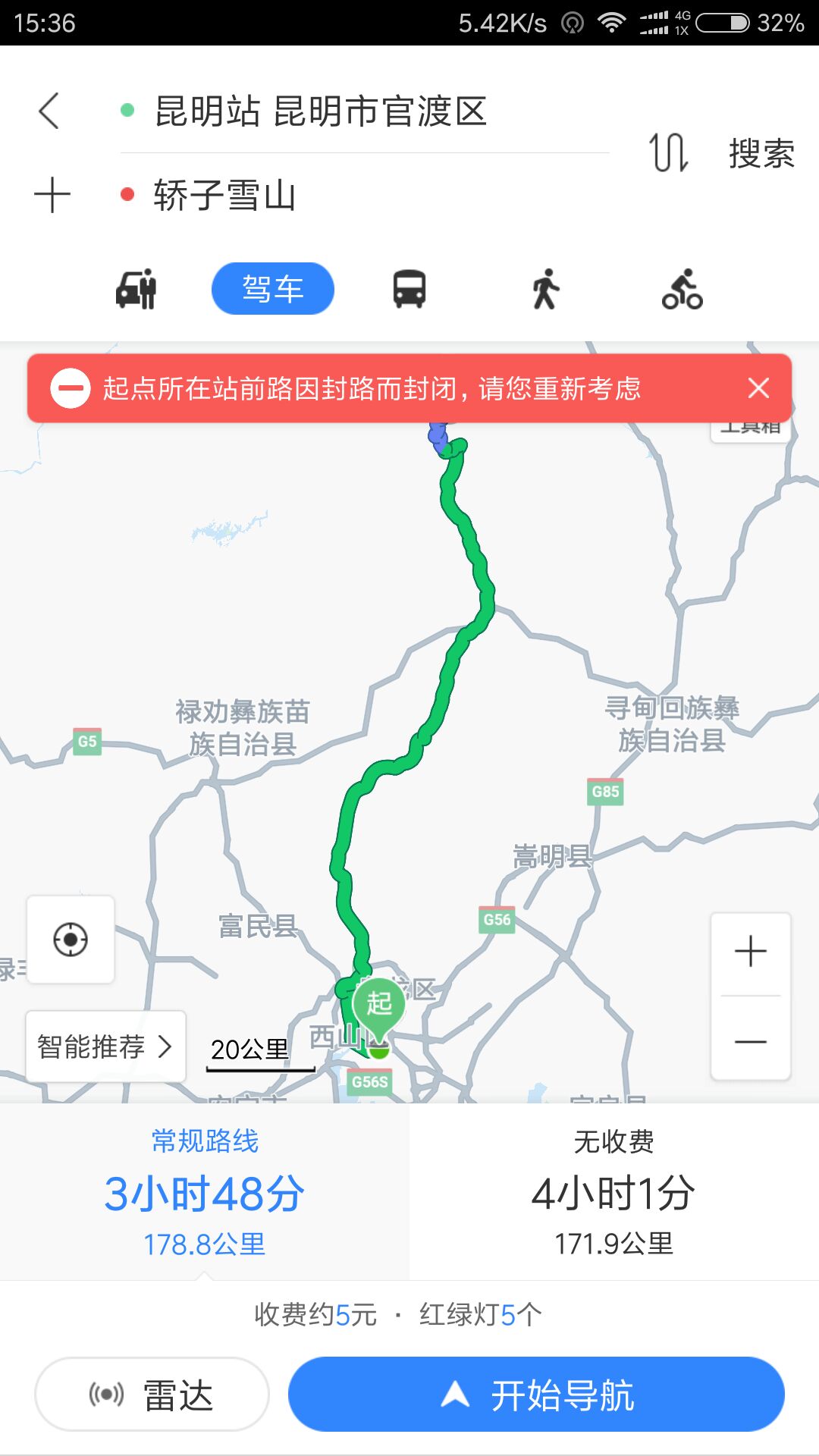Viewport: 819px width, 1456px height.
Task: Go back using the top-left arrow
Action: point(49,111)
